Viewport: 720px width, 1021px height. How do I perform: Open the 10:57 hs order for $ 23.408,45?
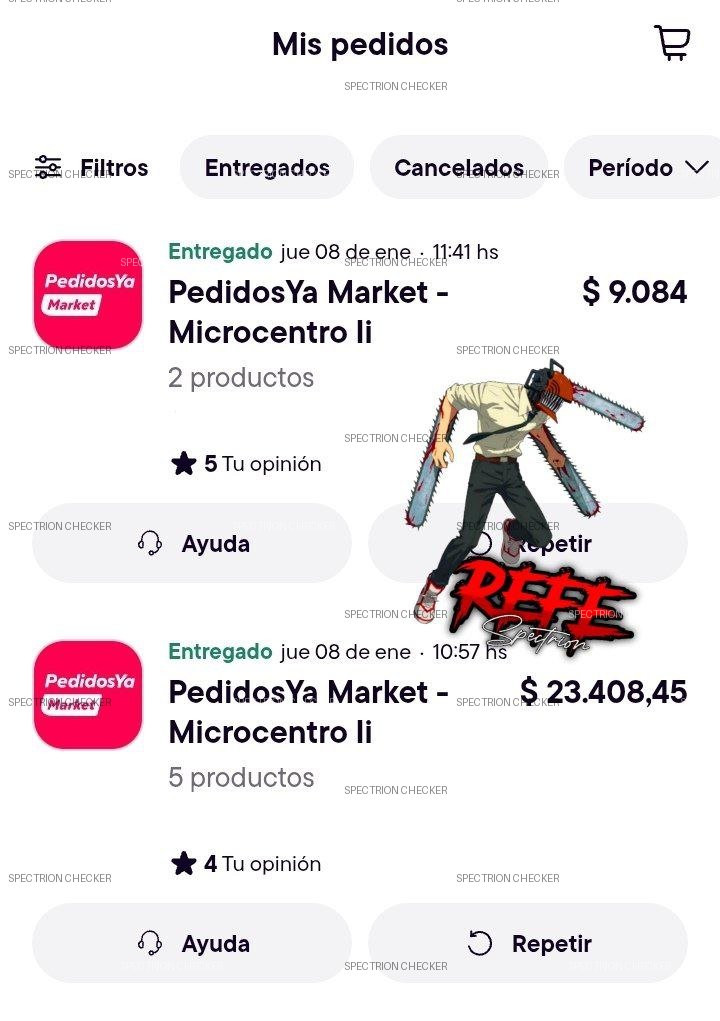308,712
